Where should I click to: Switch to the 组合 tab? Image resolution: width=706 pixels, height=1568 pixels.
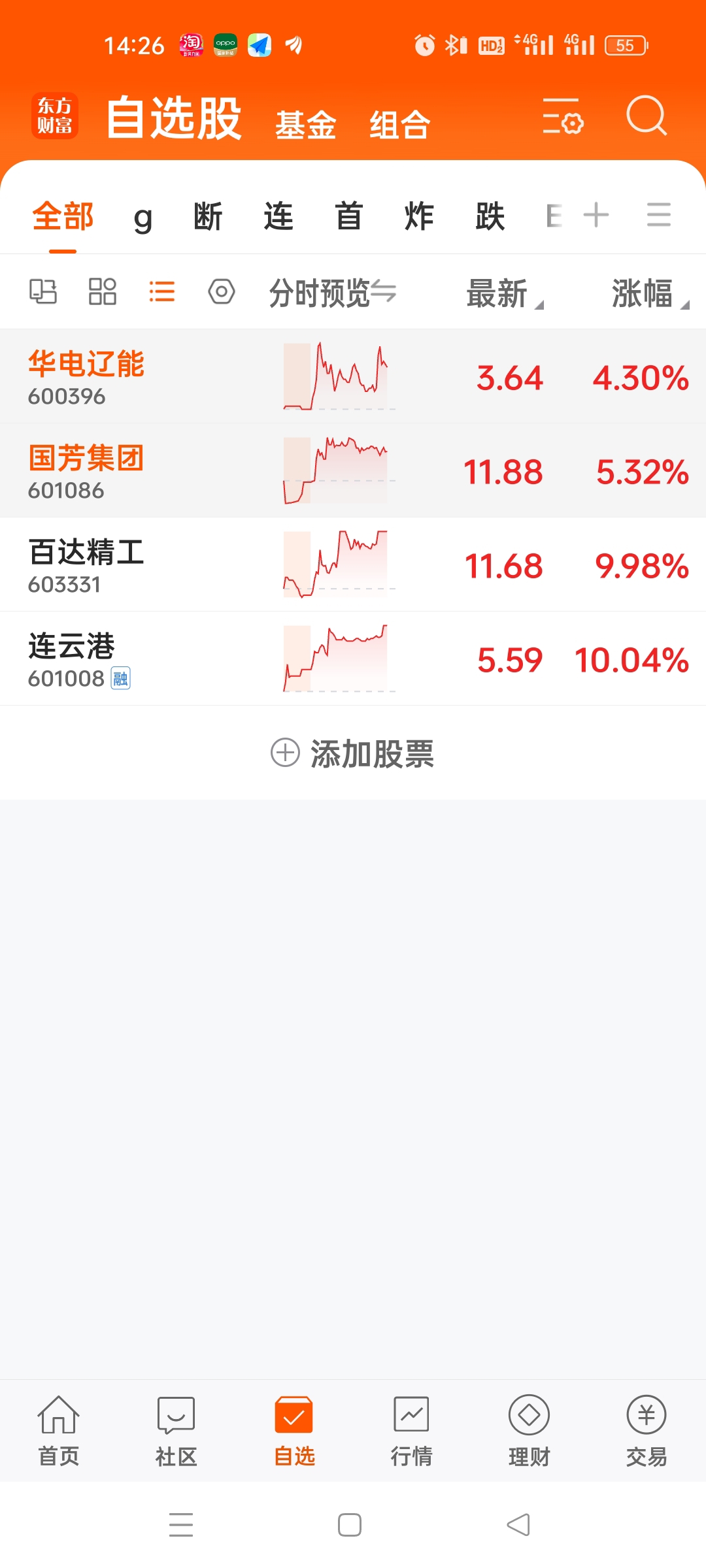[x=400, y=125]
